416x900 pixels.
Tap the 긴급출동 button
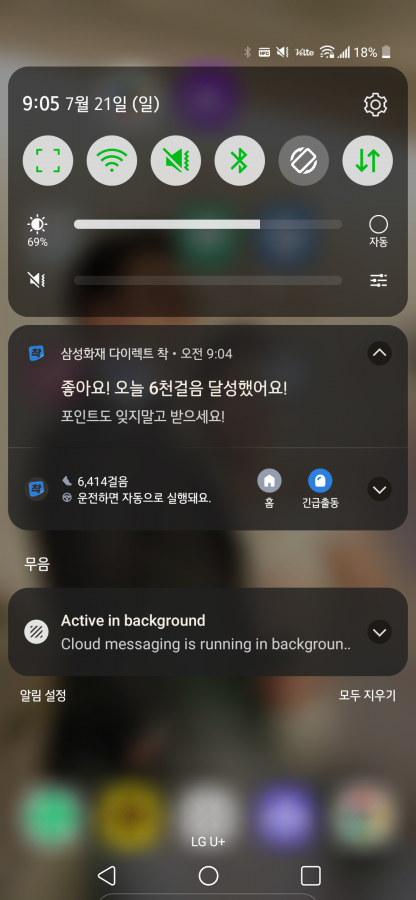tap(320, 488)
